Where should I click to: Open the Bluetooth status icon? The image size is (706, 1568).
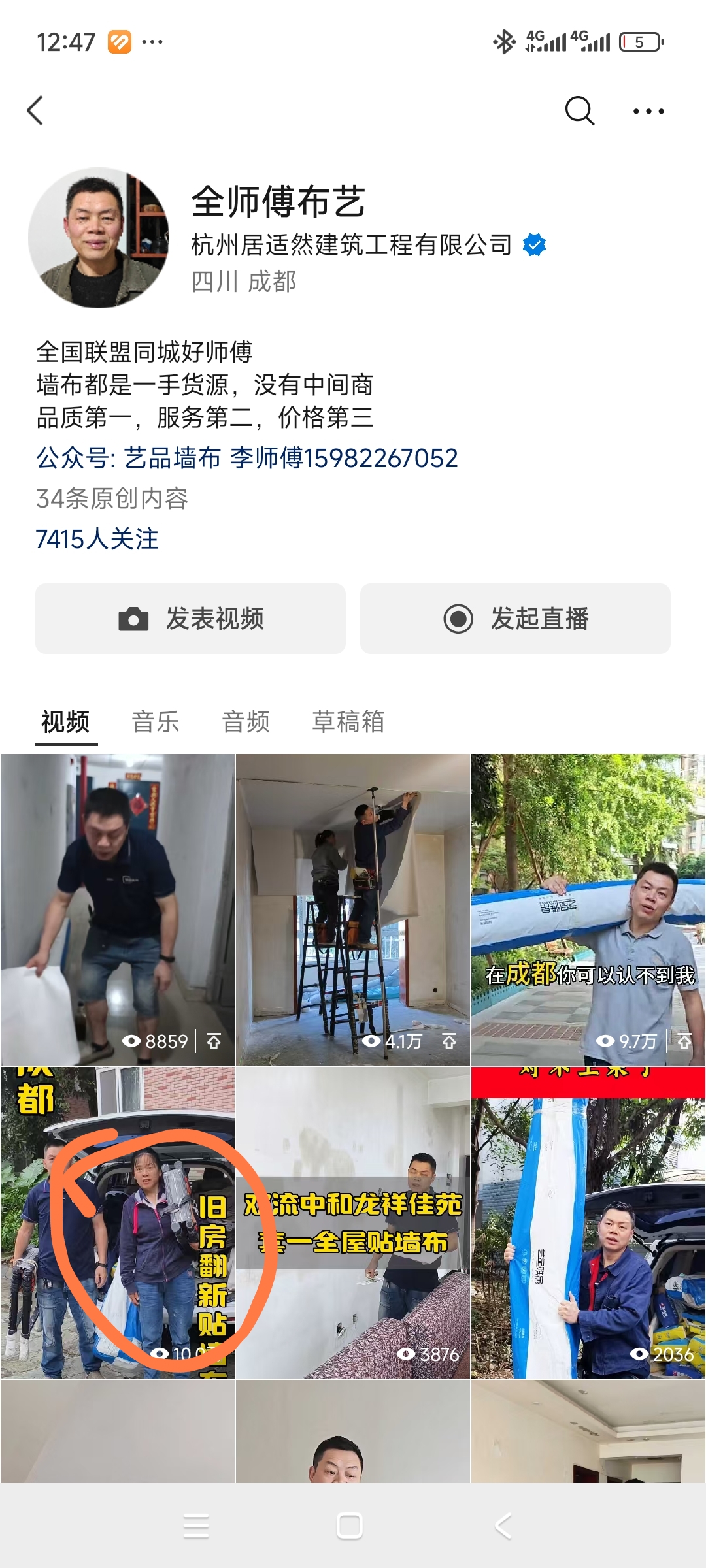(504, 41)
